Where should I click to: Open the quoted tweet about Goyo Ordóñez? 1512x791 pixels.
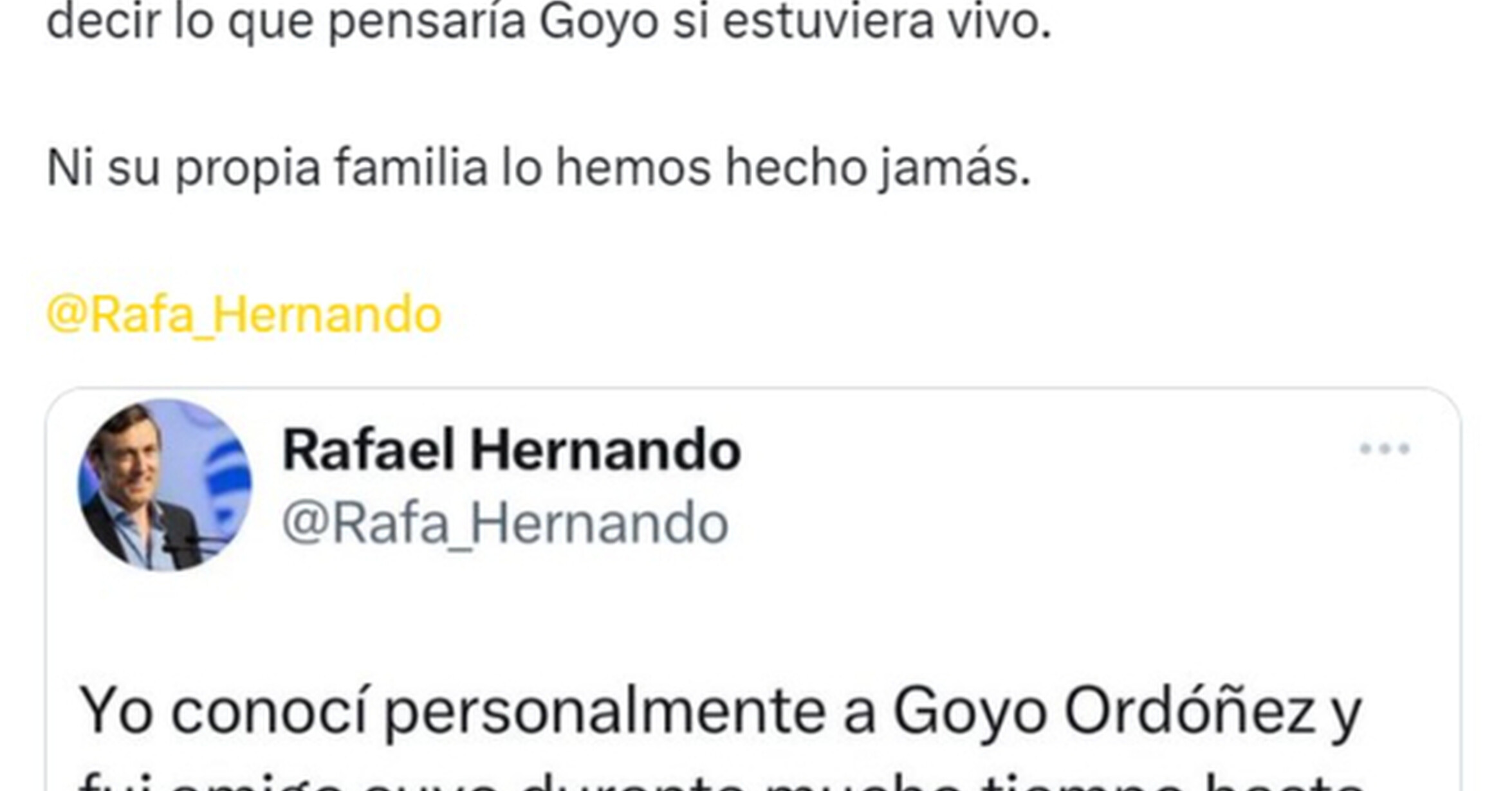(x=753, y=589)
